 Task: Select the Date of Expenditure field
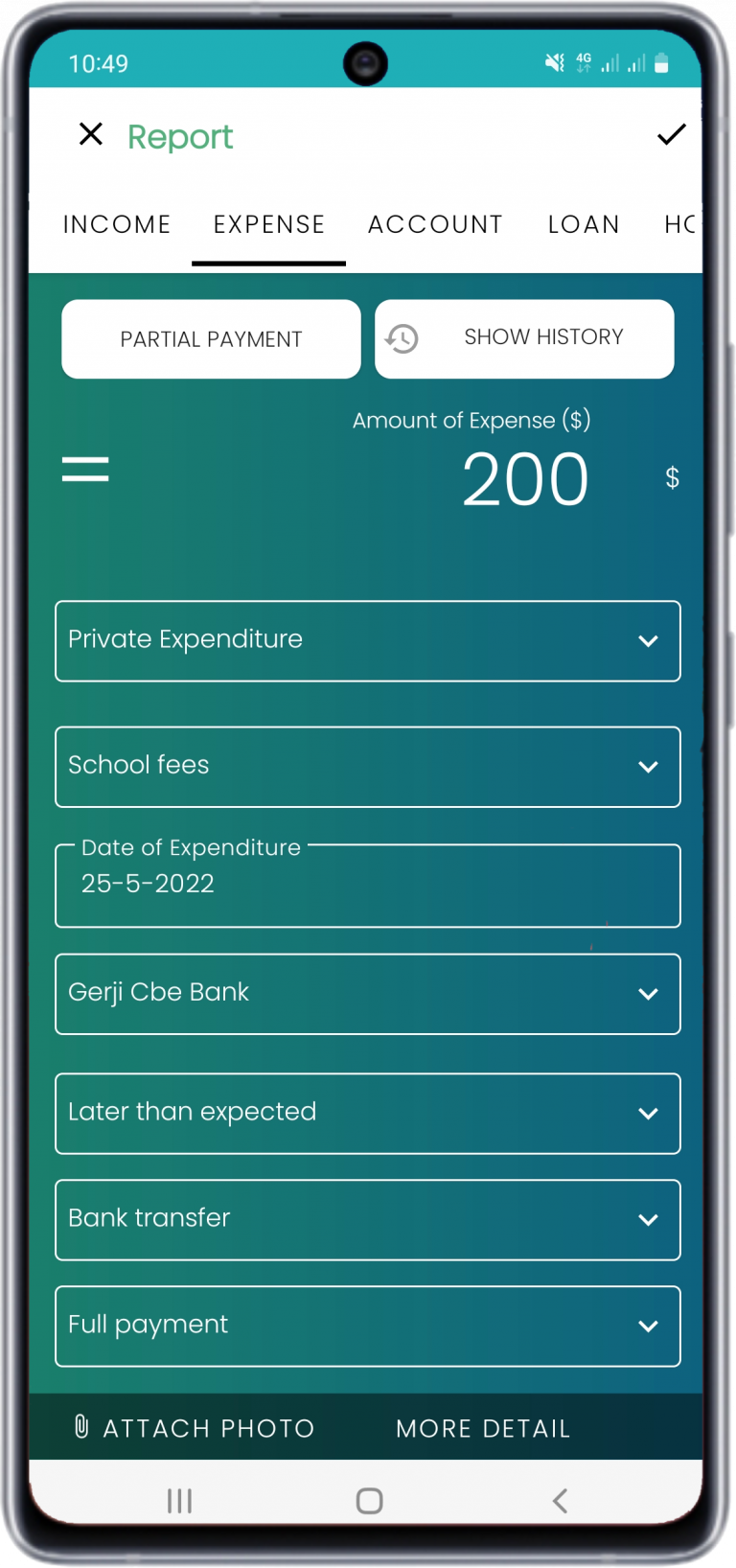(x=368, y=884)
